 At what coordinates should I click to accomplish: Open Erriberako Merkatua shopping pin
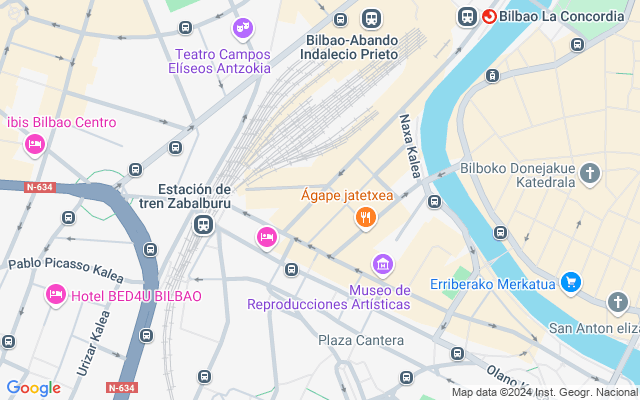(x=571, y=283)
